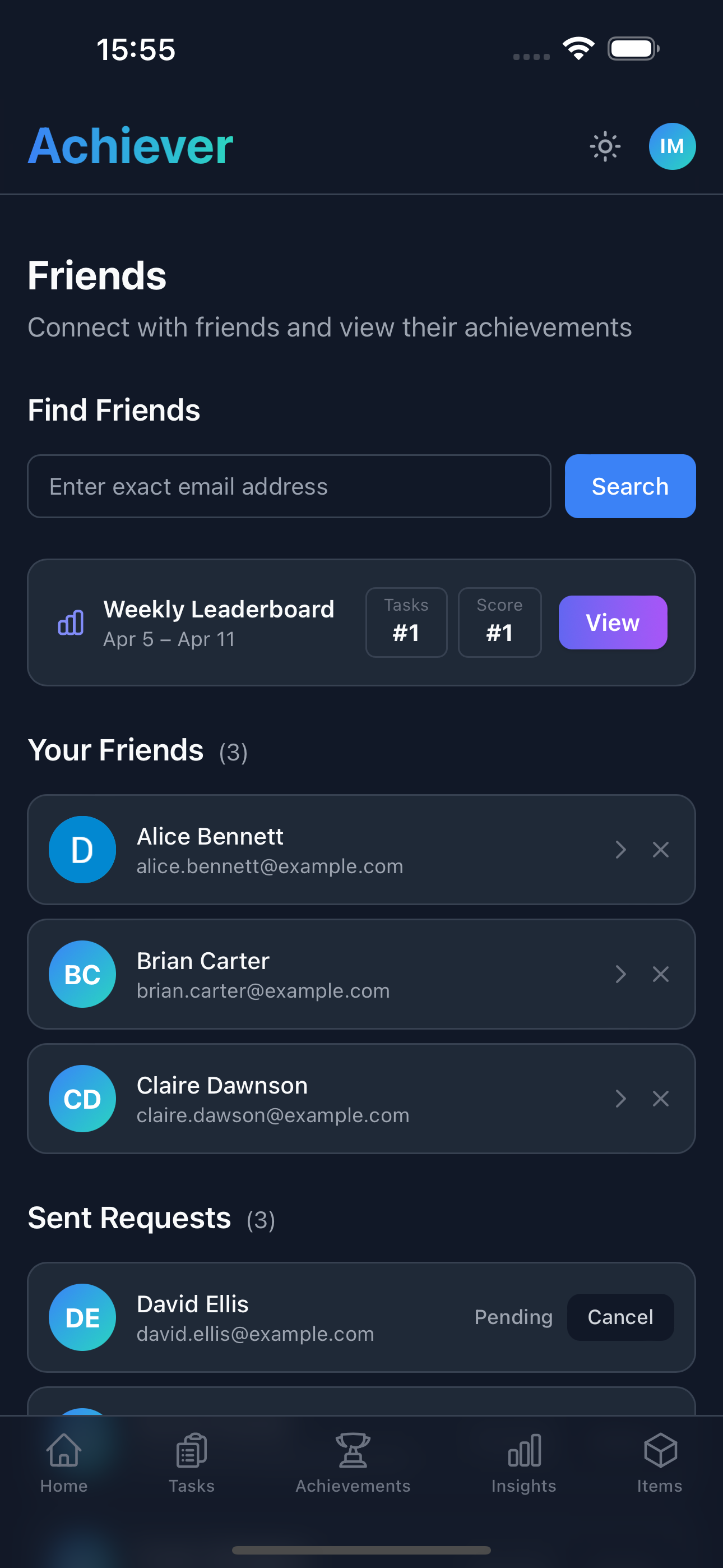Tap the Search button
This screenshot has height=1568, width=723.
coord(630,486)
